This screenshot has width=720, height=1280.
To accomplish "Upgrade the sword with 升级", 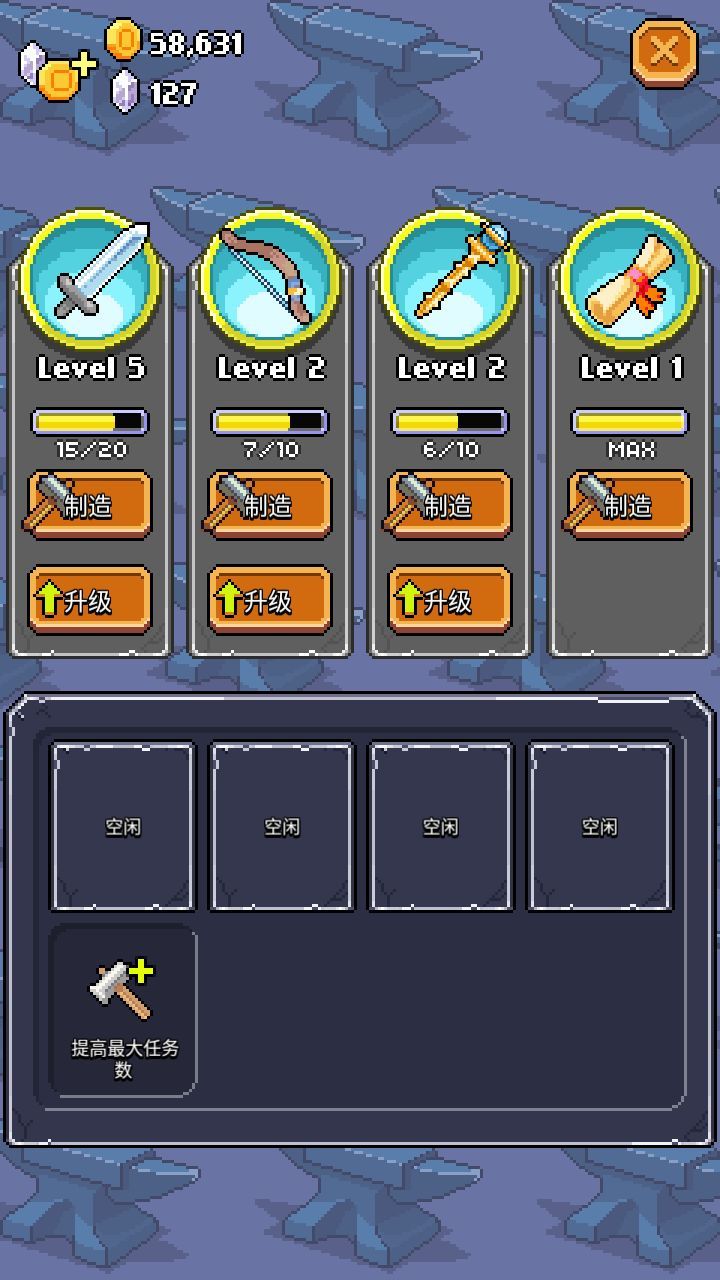I will click(90, 600).
